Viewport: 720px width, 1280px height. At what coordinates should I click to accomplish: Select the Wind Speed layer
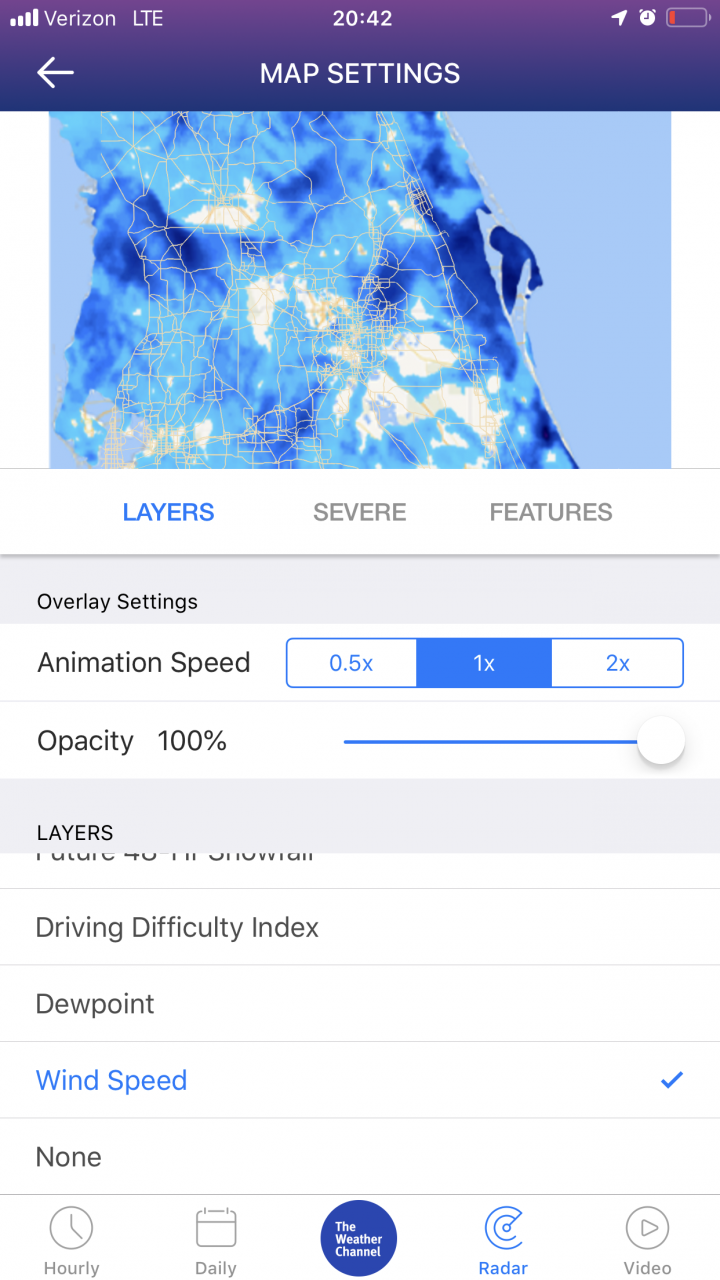[x=360, y=1080]
